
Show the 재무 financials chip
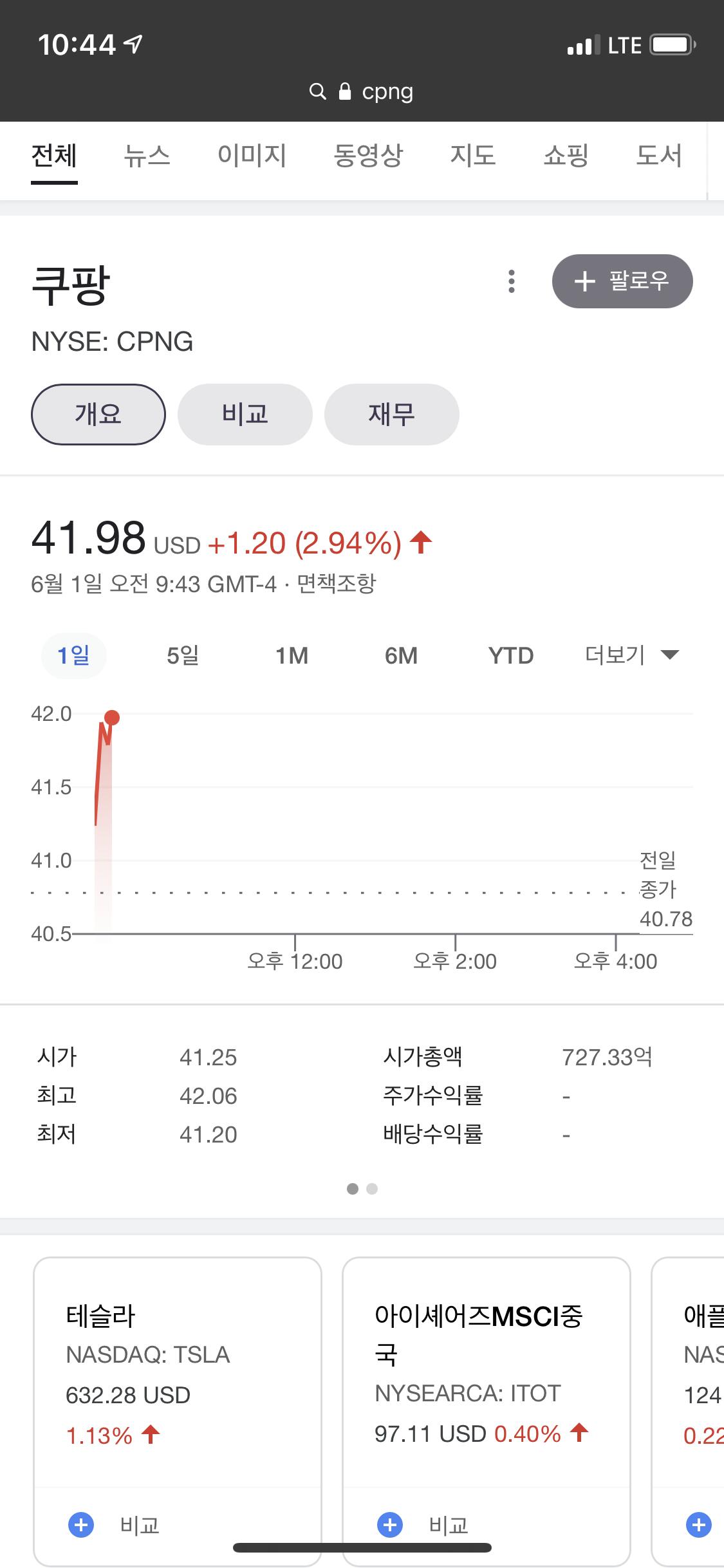(391, 414)
